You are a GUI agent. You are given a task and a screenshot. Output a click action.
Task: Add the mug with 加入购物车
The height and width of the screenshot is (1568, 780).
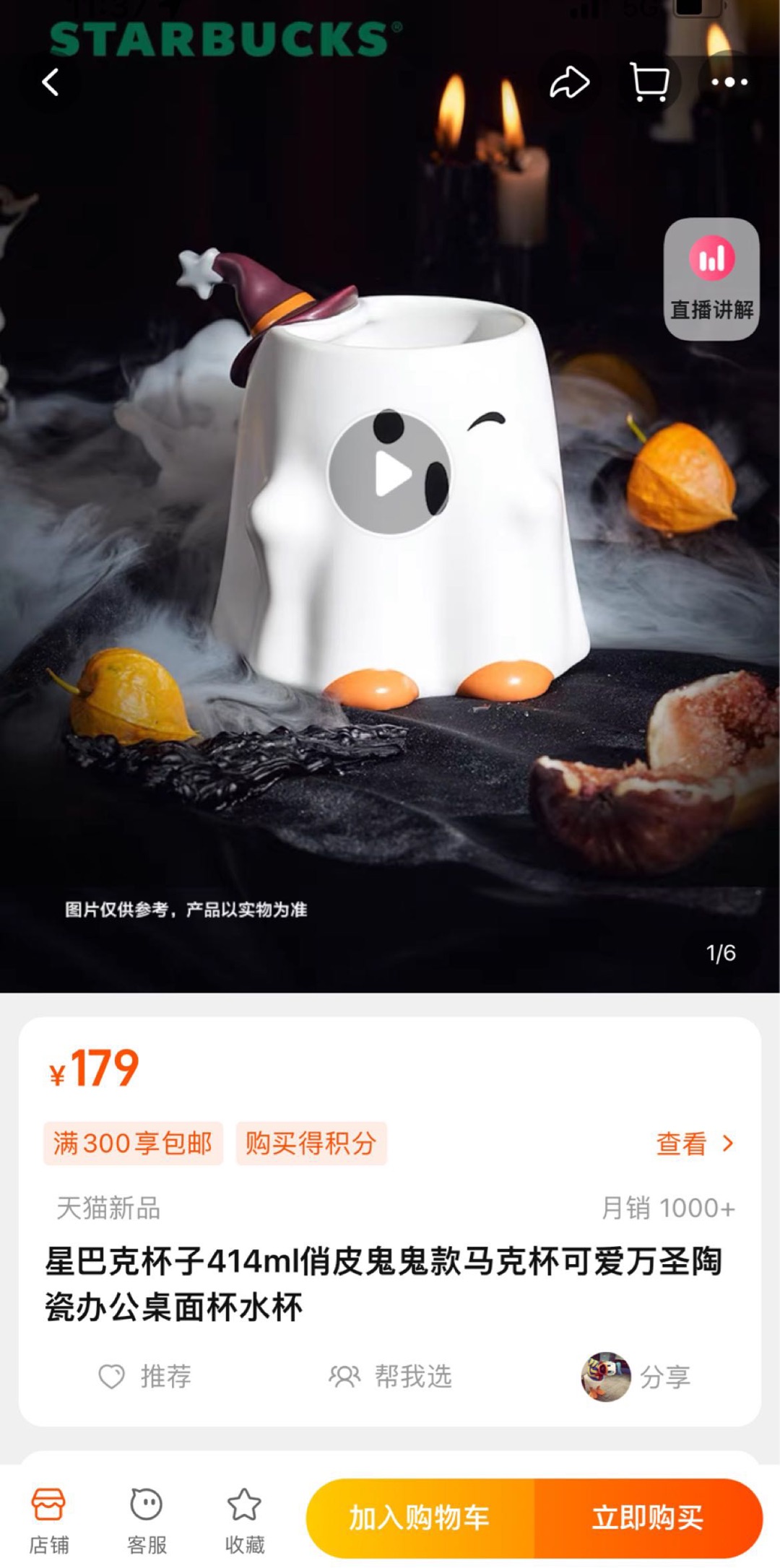click(420, 1517)
